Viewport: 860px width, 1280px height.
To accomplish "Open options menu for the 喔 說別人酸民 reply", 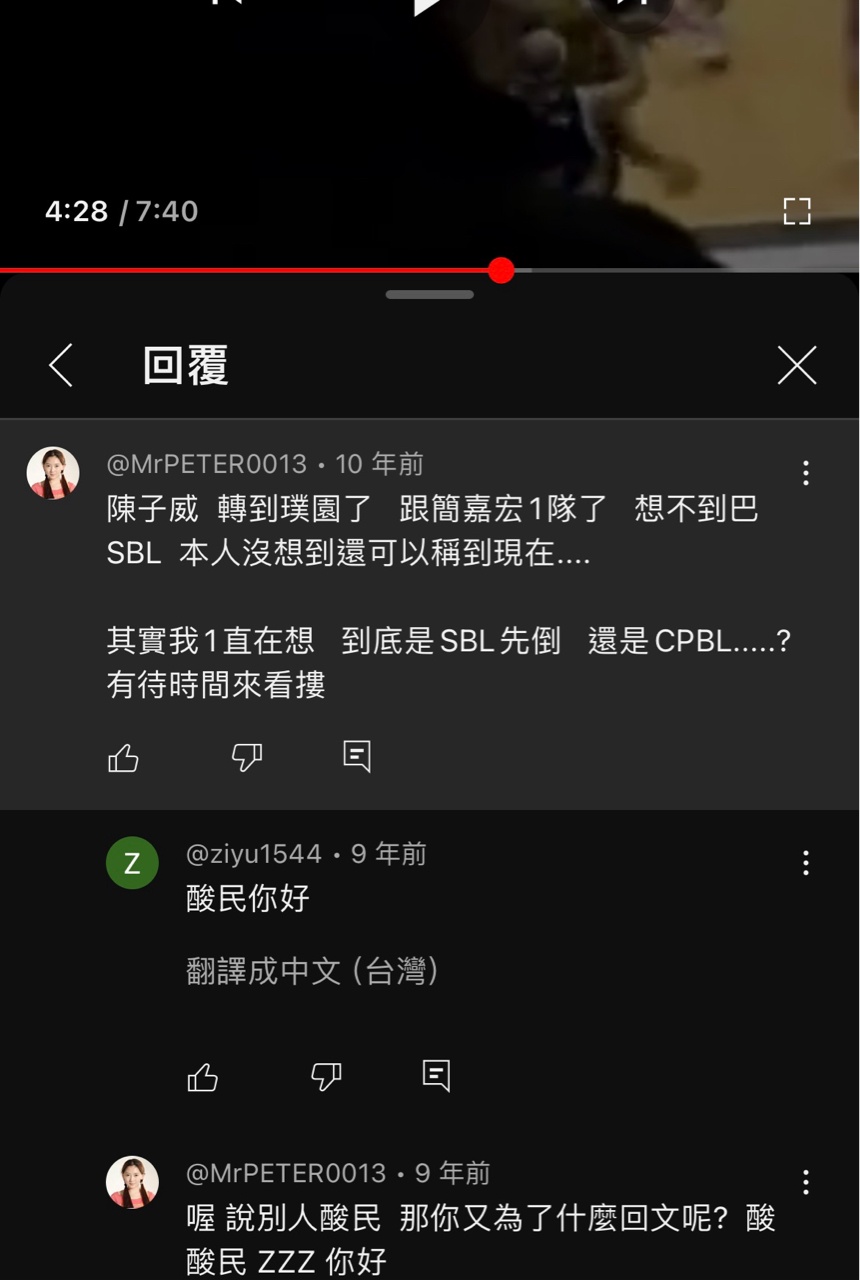I will pyautogui.click(x=806, y=1183).
